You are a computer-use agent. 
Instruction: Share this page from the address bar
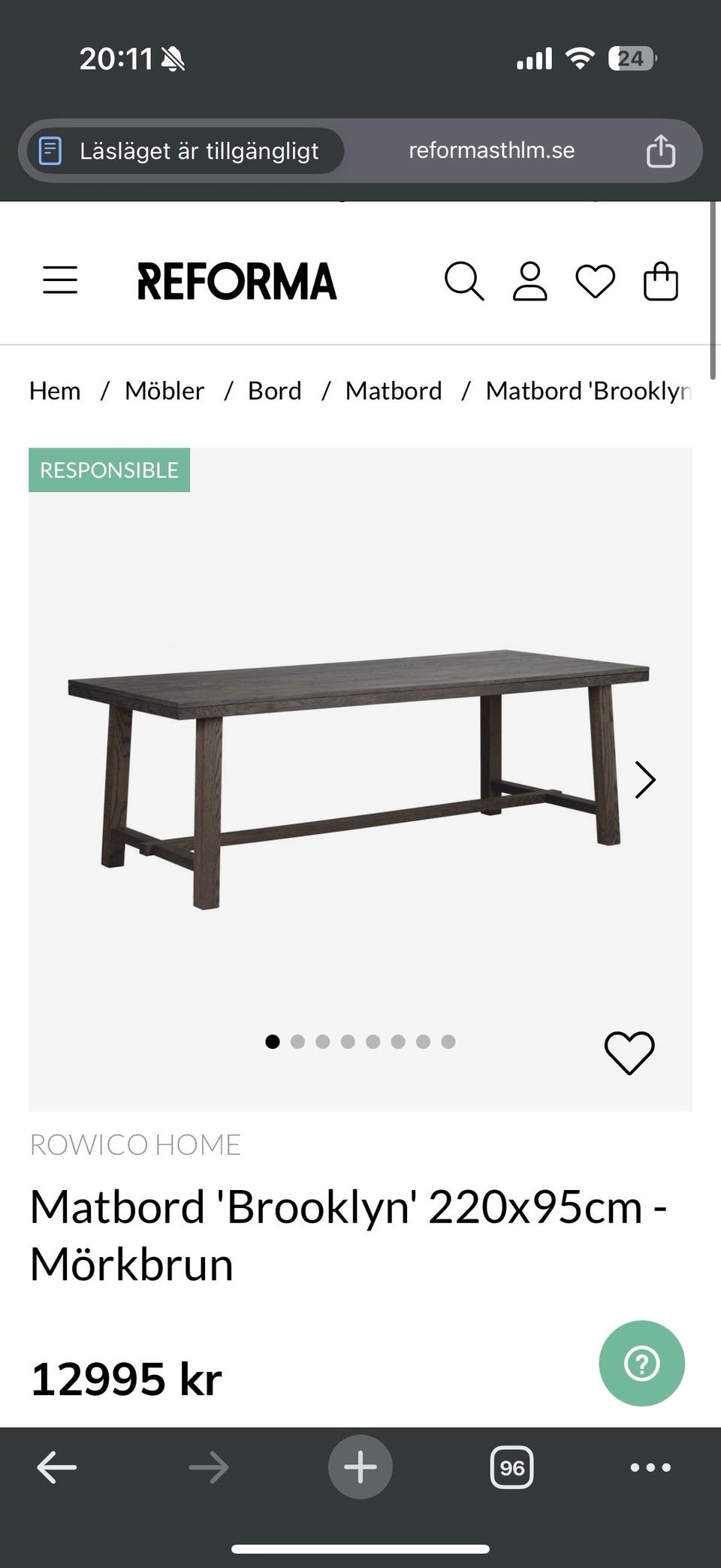[661, 151]
